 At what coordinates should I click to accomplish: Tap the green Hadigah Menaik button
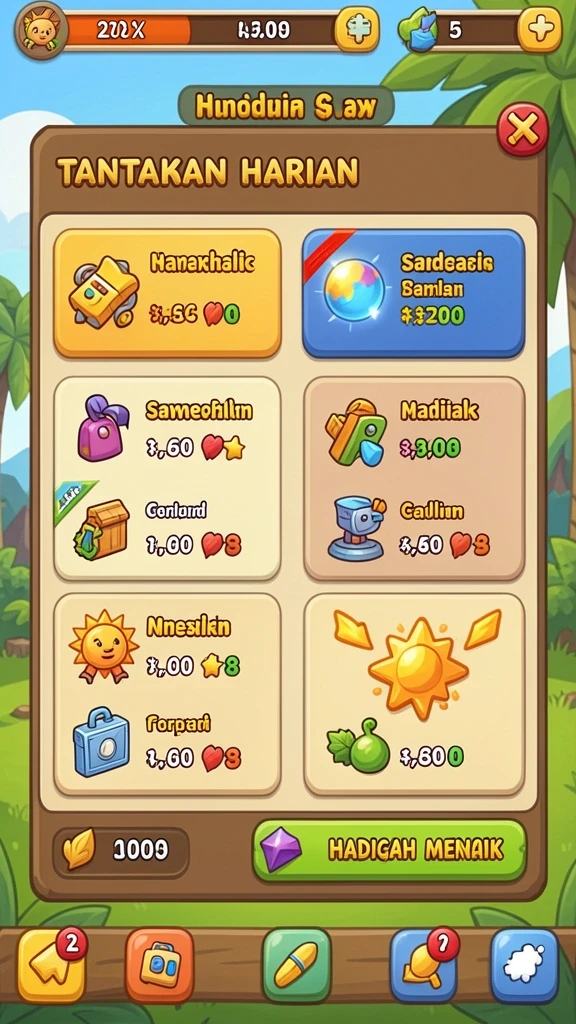[389, 850]
